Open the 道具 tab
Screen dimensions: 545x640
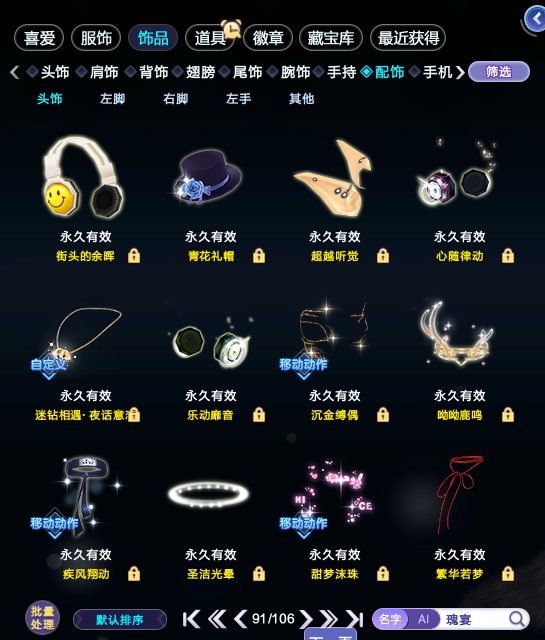pos(210,38)
